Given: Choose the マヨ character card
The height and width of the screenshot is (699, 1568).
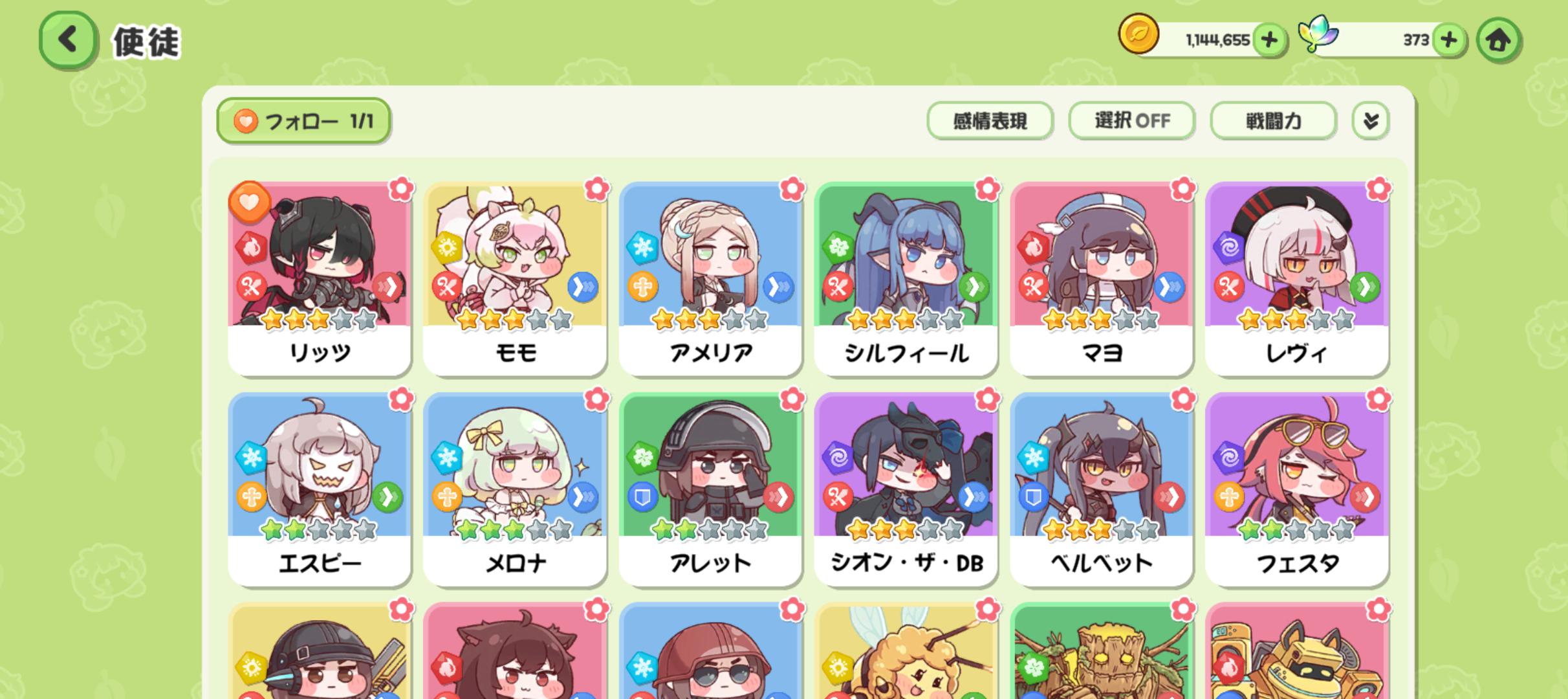Looking at the screenshot, I should (x=1101, y=278).
